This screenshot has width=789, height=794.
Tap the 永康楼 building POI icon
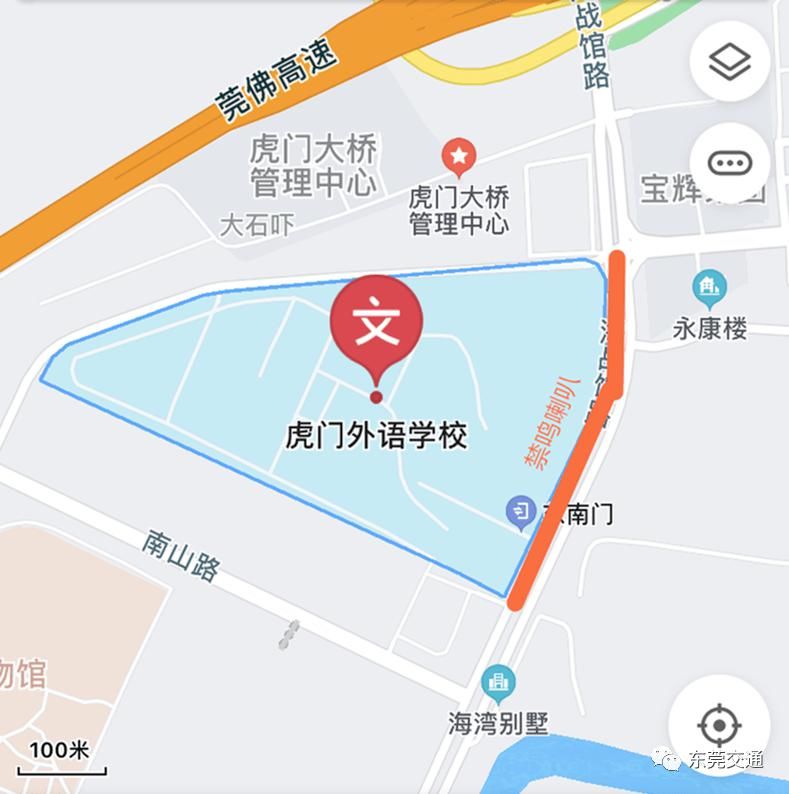[x=709, y=285]
